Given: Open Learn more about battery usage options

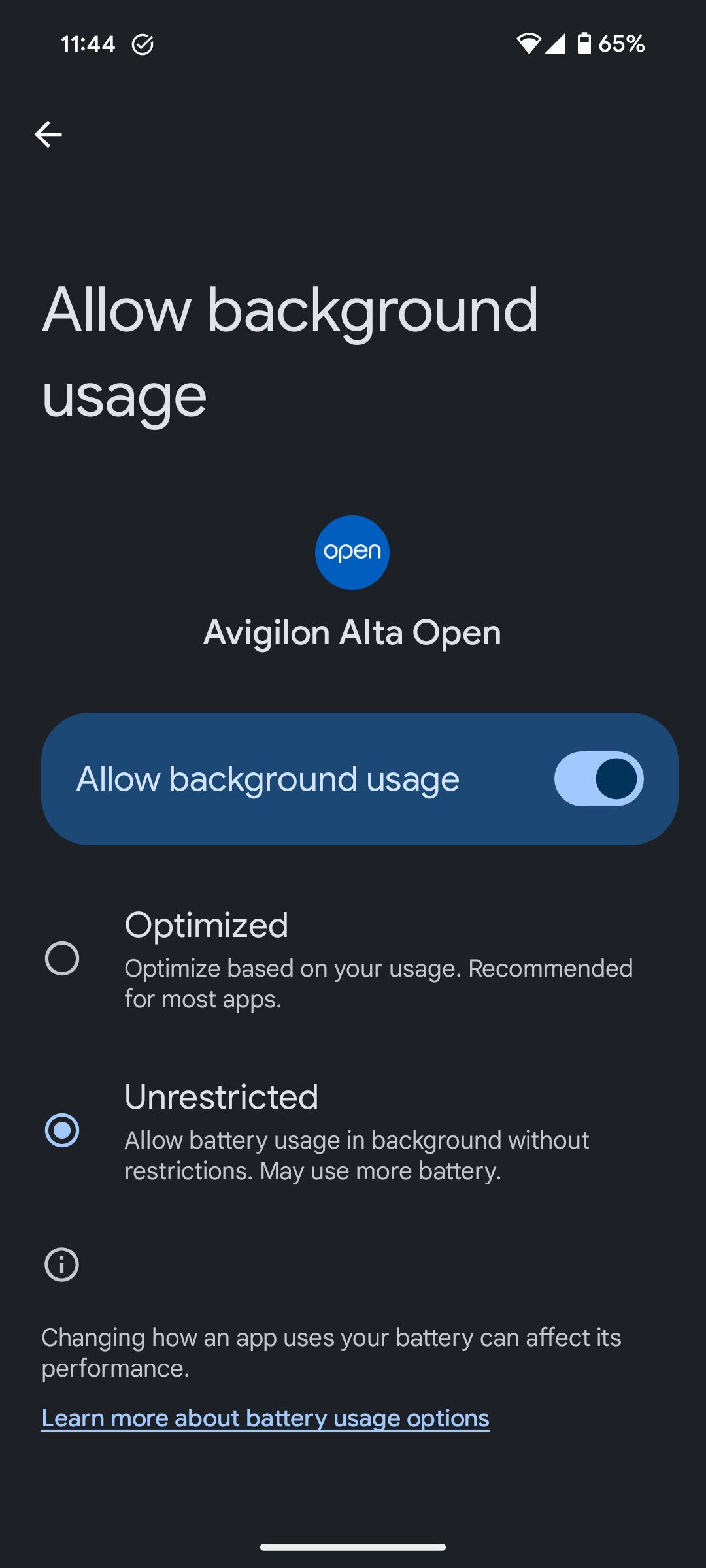Looking at the screenshot, I should click(x=265, y=1418).
